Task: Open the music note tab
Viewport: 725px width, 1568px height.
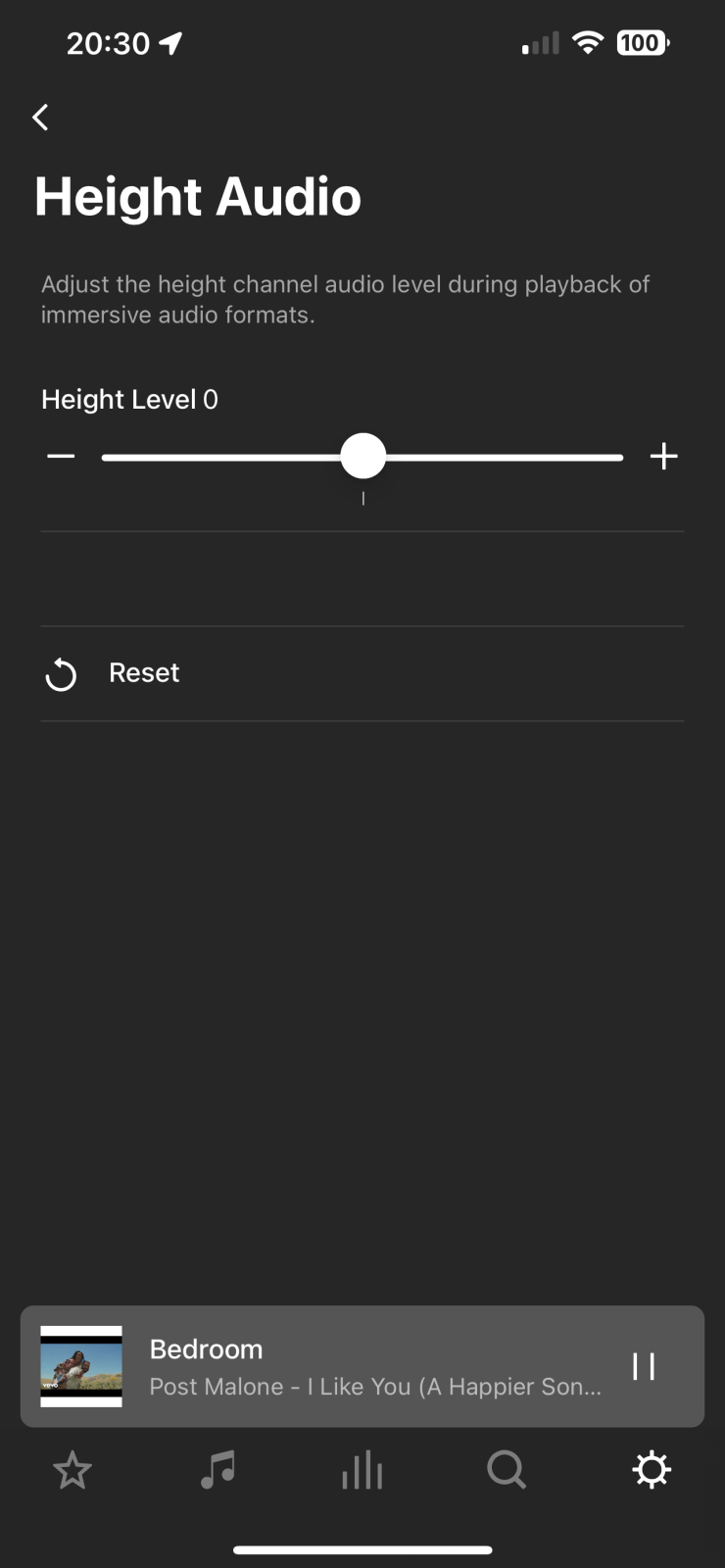Action: pyautogui.click(x=217, y=1470)
